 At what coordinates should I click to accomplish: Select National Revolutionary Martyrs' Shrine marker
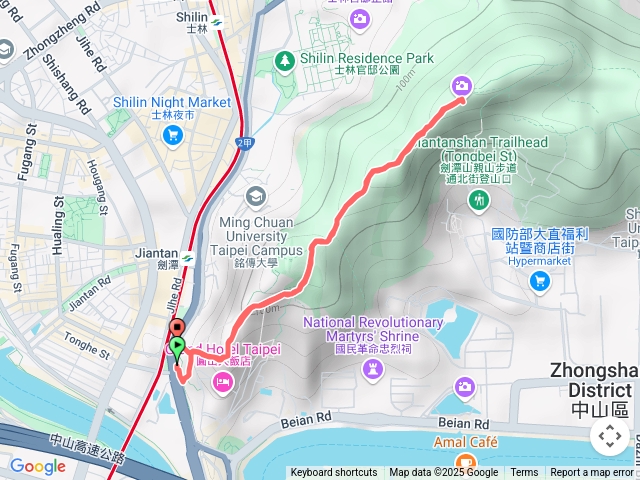coord(374,371)
